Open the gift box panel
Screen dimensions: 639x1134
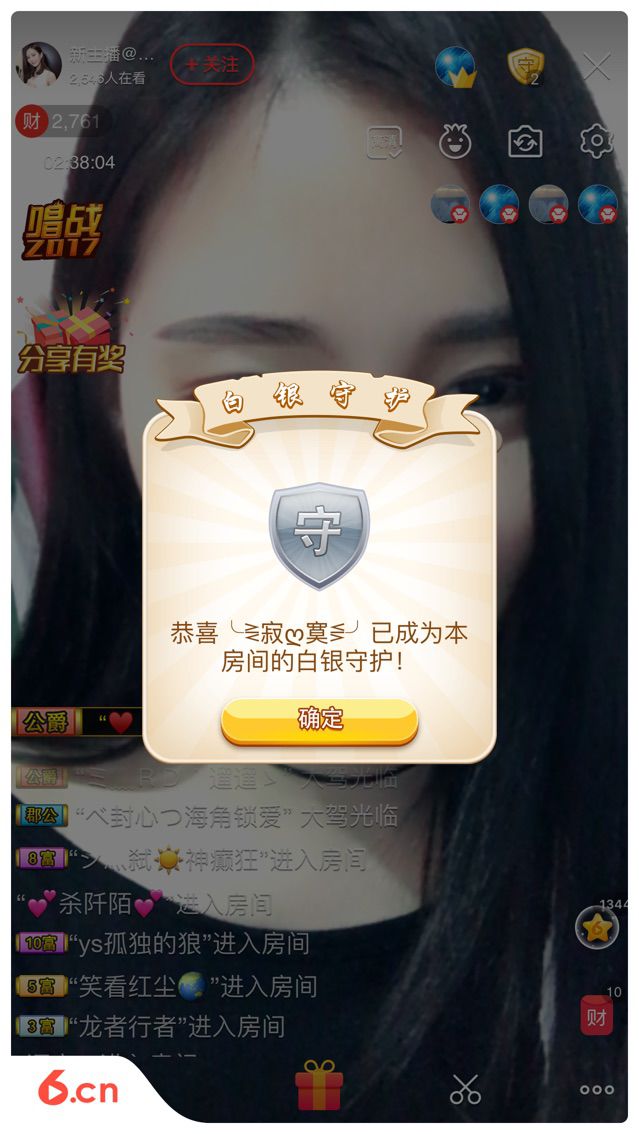(319, 1087)
